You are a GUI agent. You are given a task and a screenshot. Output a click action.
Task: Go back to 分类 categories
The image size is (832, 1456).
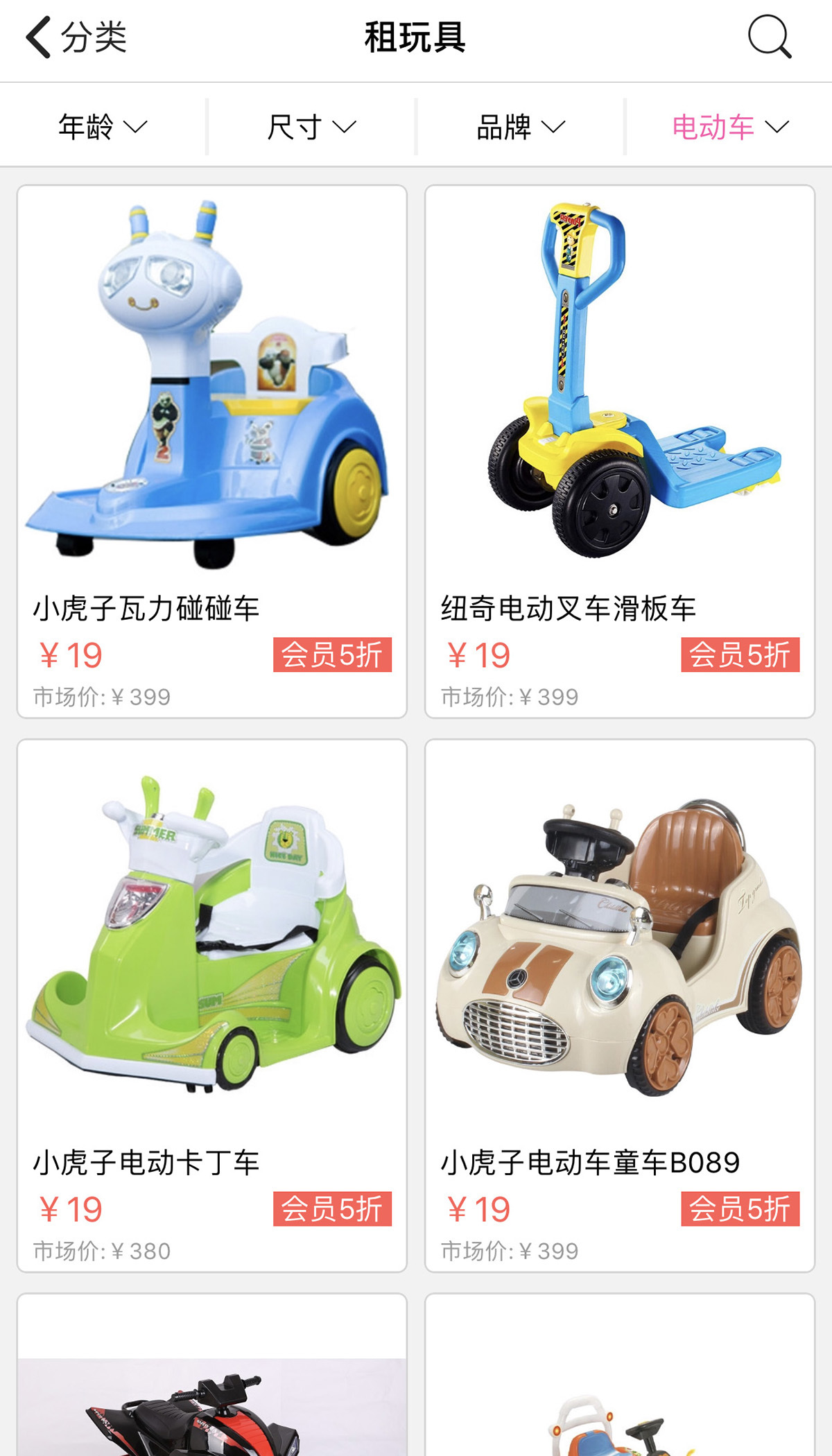[x=76, y=37]
